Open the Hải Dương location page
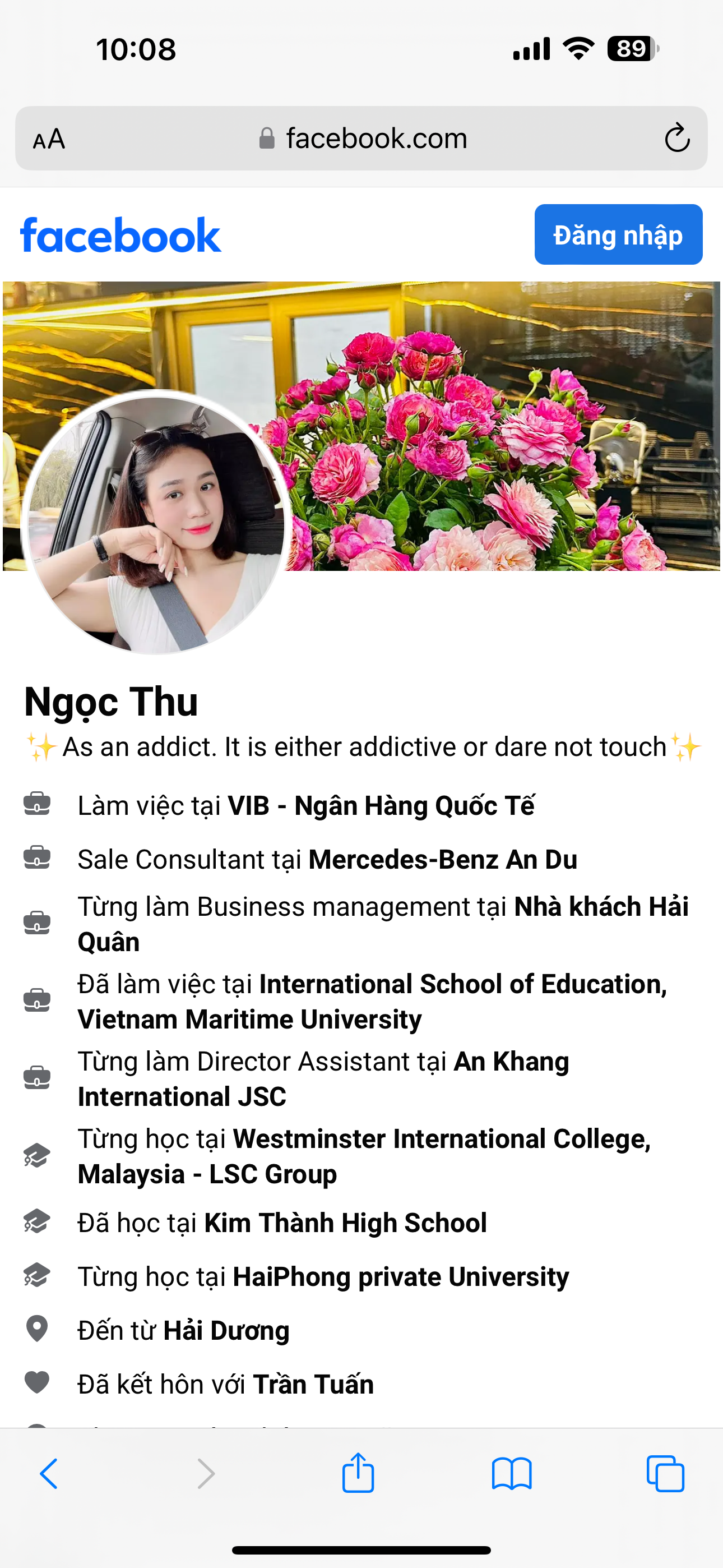723x1568 pixels. [226, 1331]
